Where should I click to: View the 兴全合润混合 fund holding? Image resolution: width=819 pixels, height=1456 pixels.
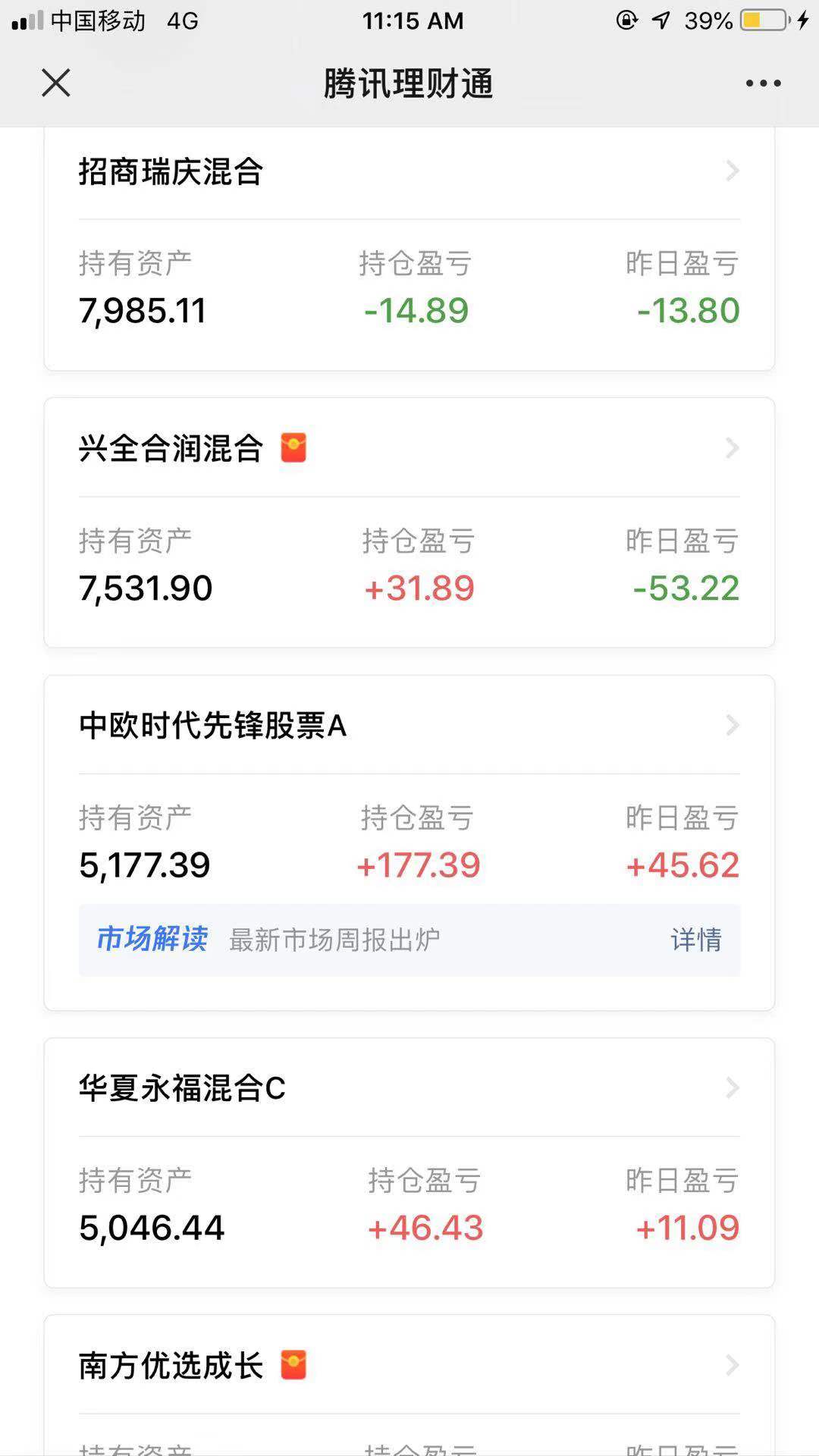point(409,449)
